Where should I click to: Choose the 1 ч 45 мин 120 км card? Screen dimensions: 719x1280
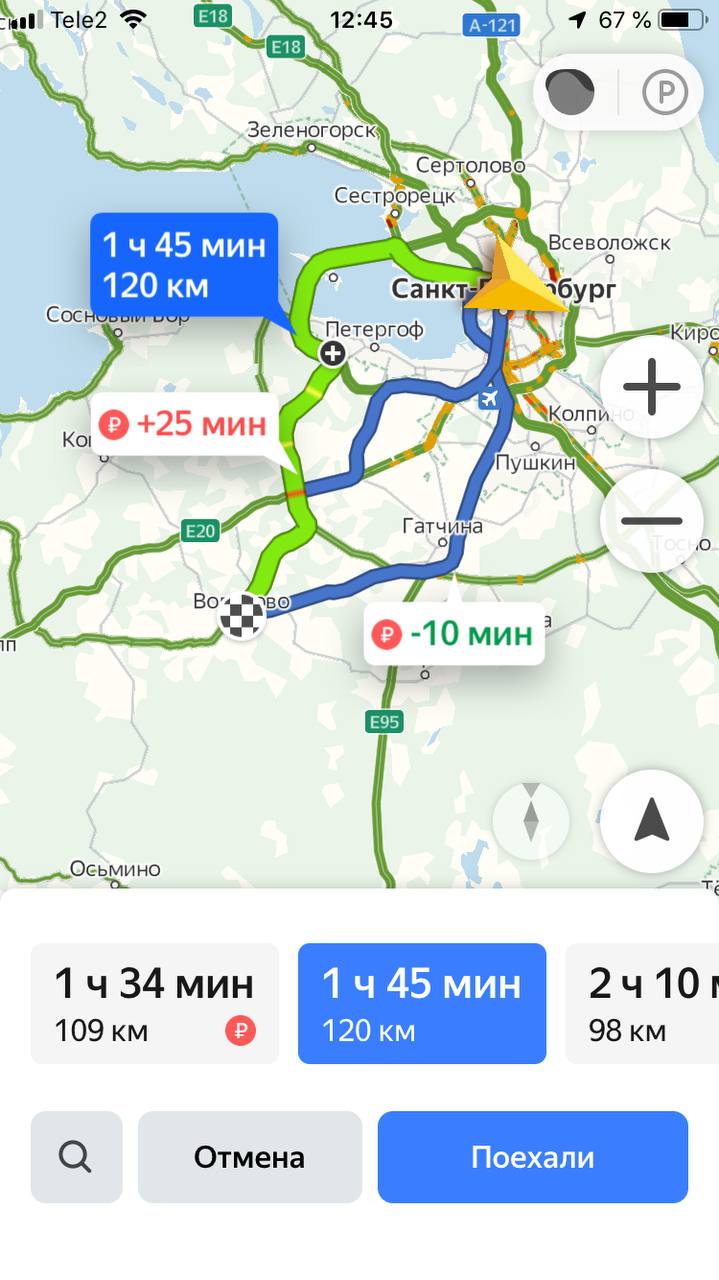click(x=422, y=1003)
